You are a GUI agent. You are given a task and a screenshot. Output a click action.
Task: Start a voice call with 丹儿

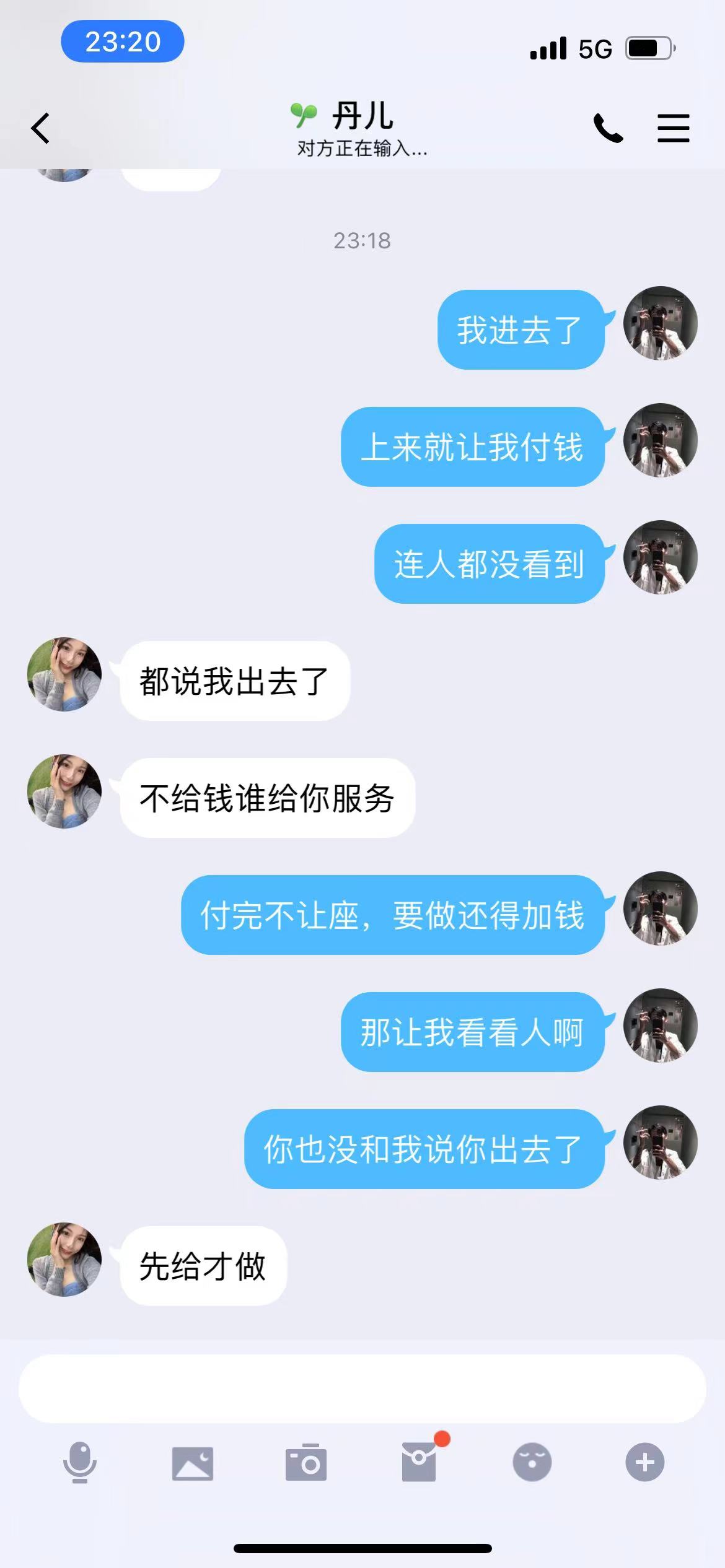pos(608,128)
